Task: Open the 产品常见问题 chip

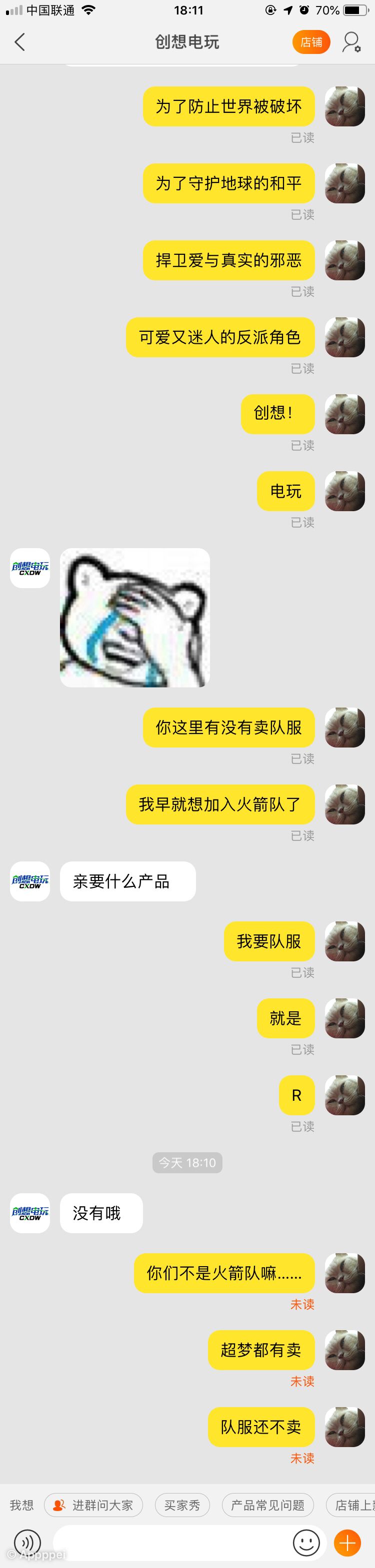Action: pos(267,1505)
